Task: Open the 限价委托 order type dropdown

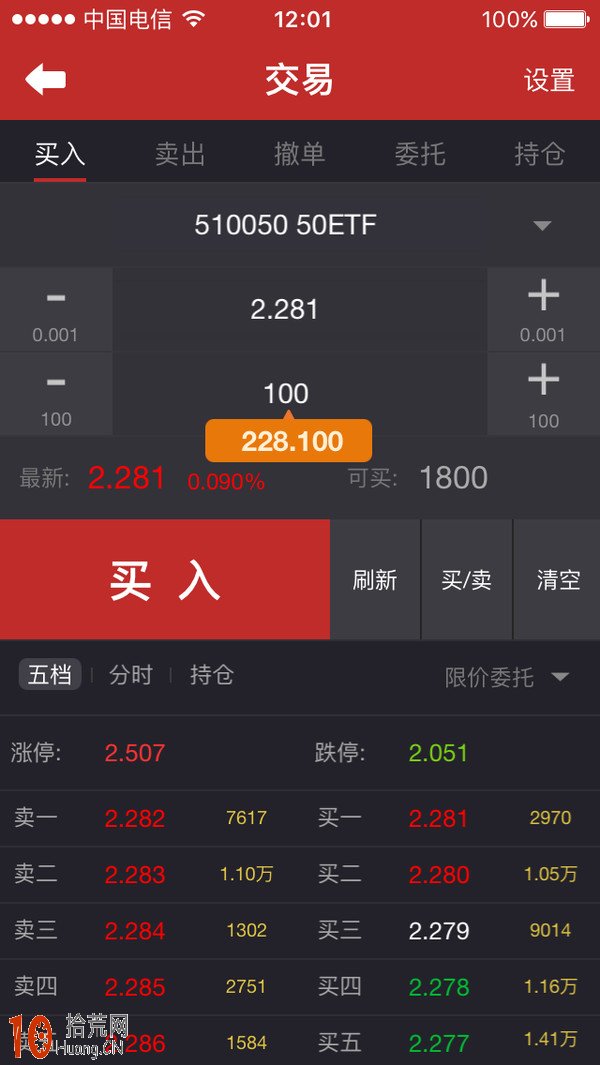Action: pyautogui.click(x=507, y=677)
